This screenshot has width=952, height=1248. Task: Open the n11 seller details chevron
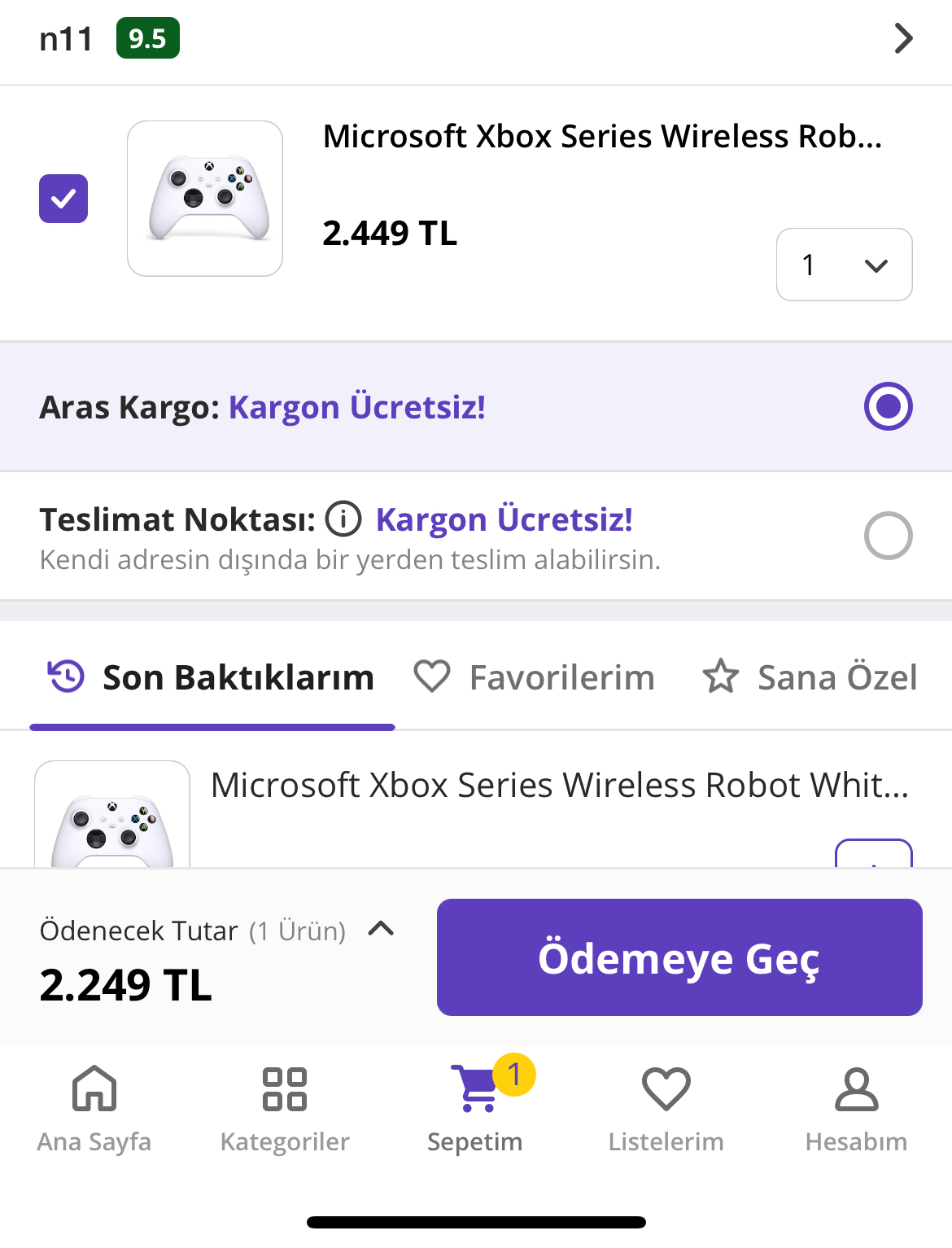tap(903, 38)
